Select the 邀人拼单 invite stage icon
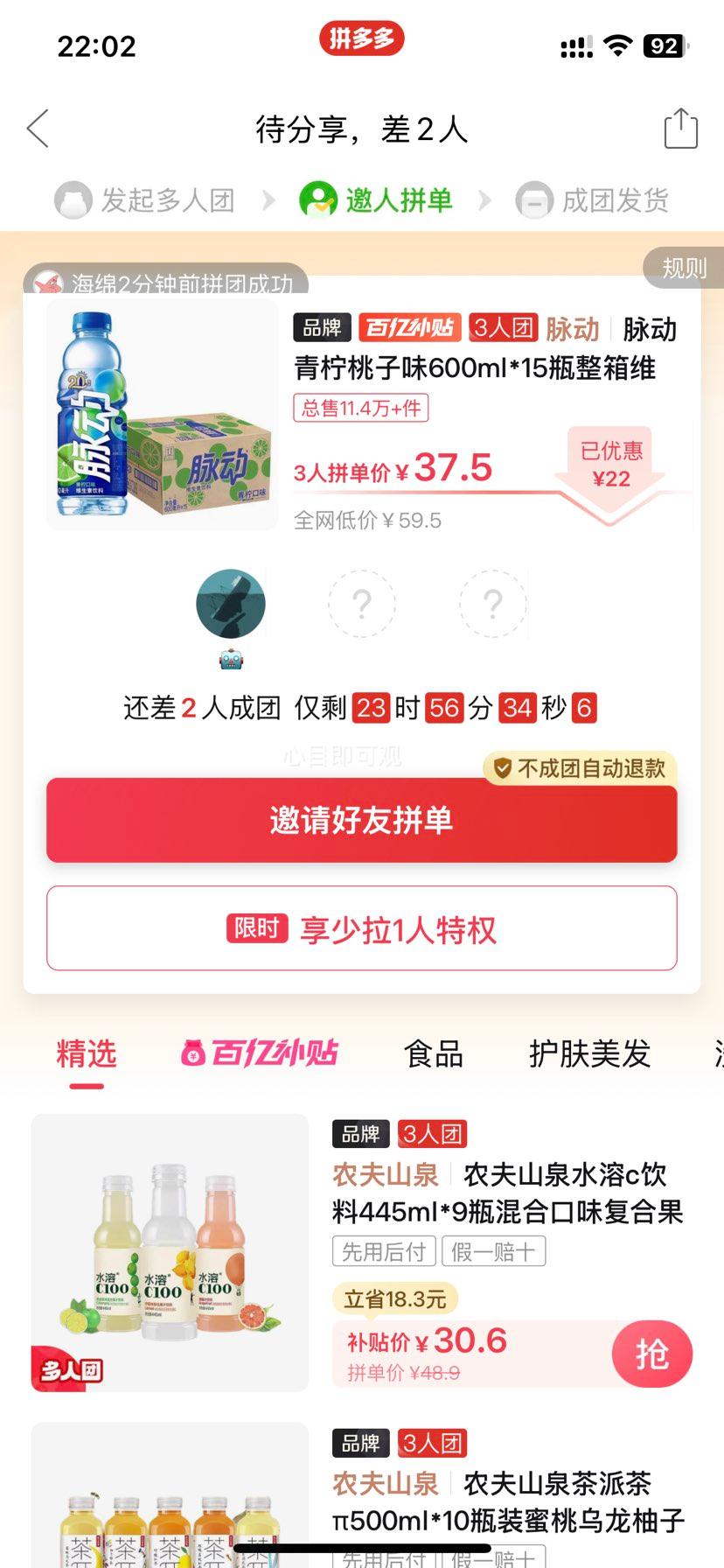 [x=321, y=200]
